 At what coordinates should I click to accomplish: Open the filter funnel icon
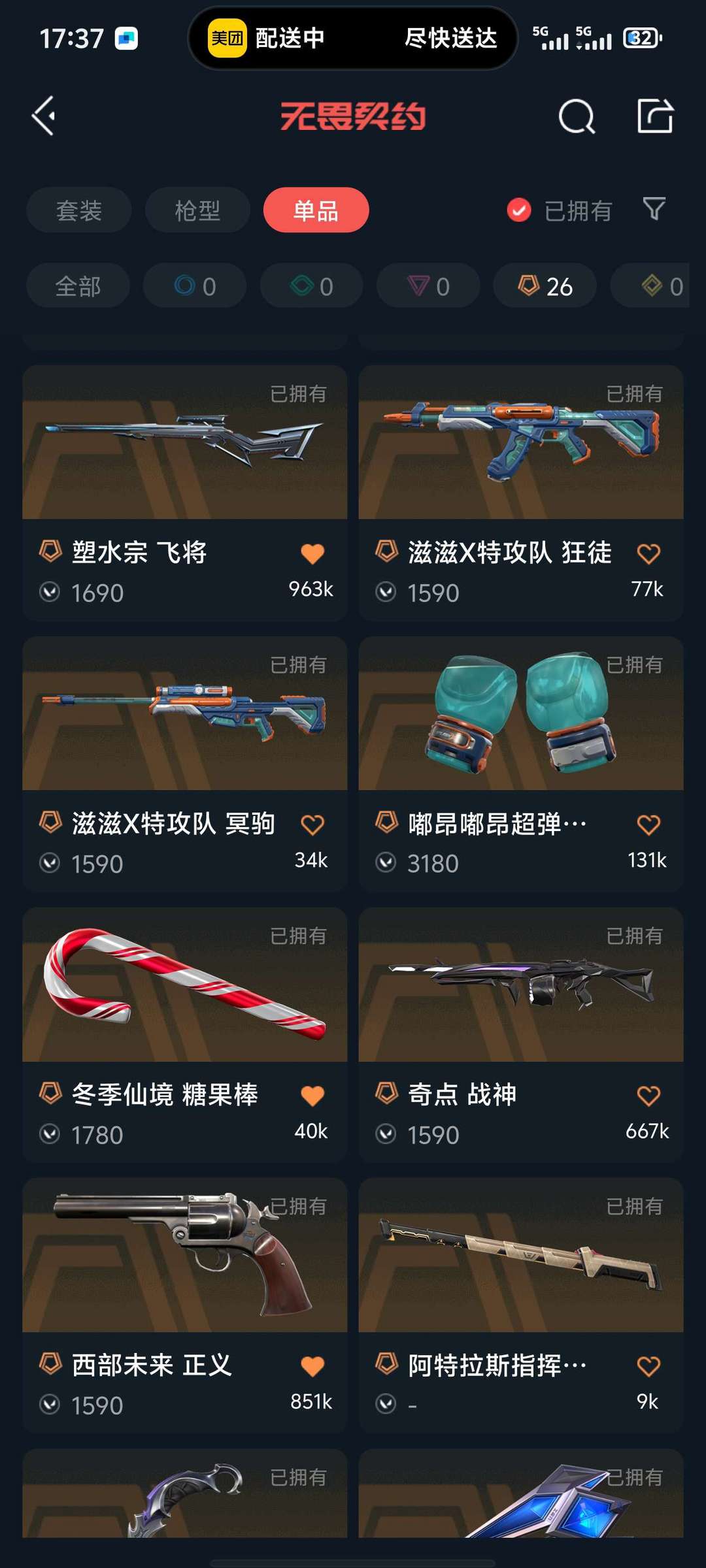[x=653, y=210]
